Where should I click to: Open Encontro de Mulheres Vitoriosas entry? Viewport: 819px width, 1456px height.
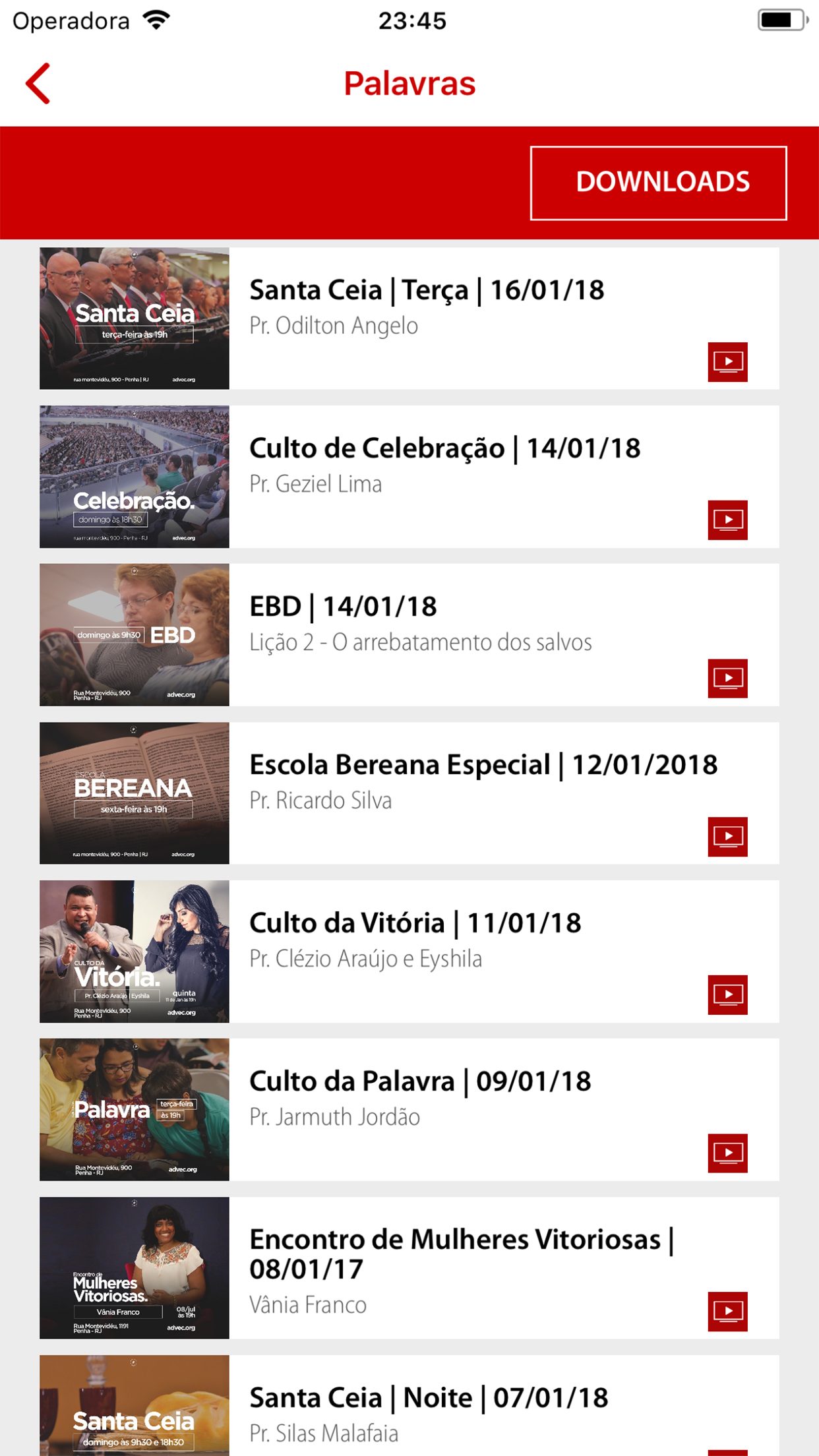click(x=461, y=1253)
